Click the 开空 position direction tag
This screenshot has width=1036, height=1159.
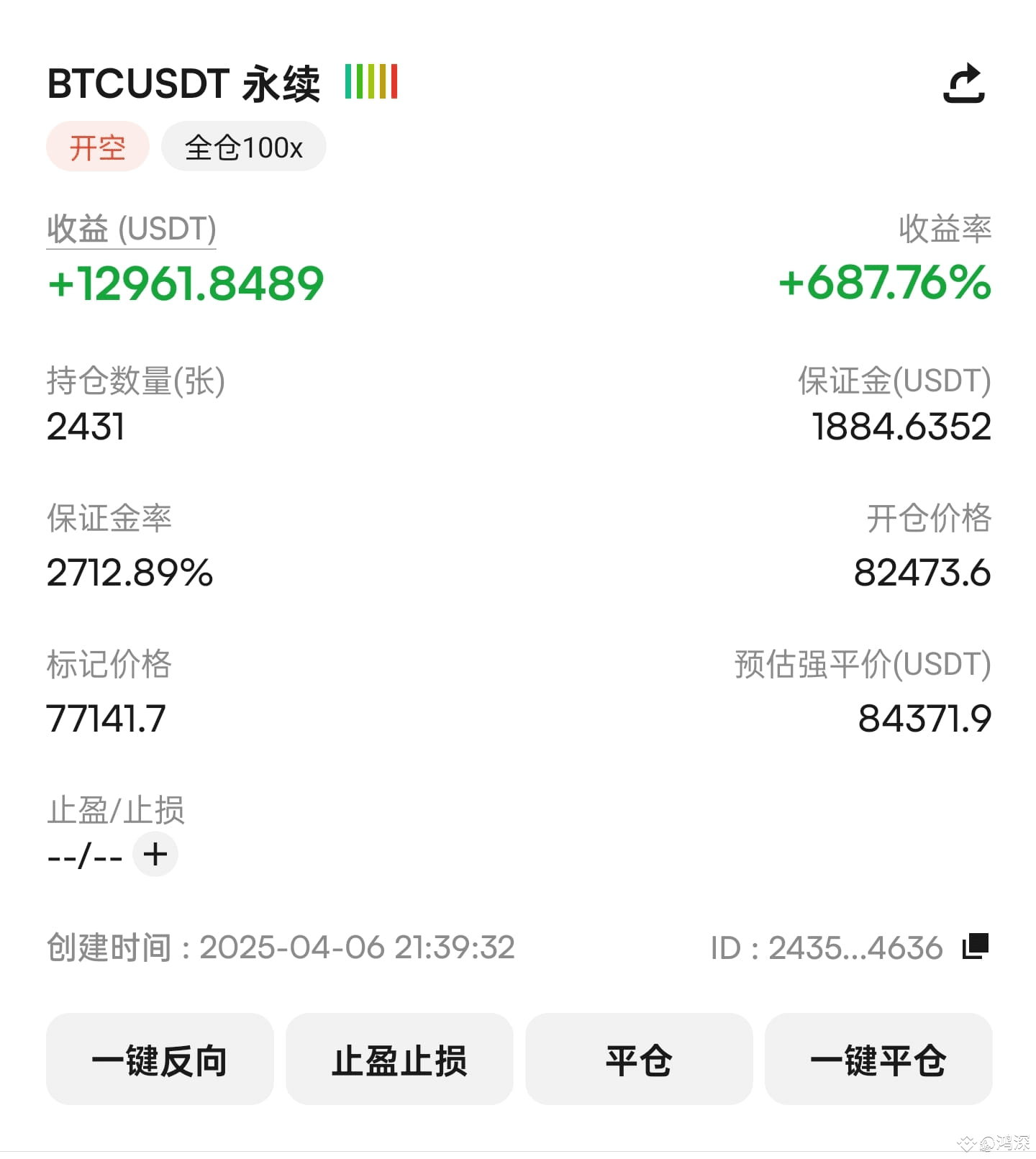tap(98, 145)
